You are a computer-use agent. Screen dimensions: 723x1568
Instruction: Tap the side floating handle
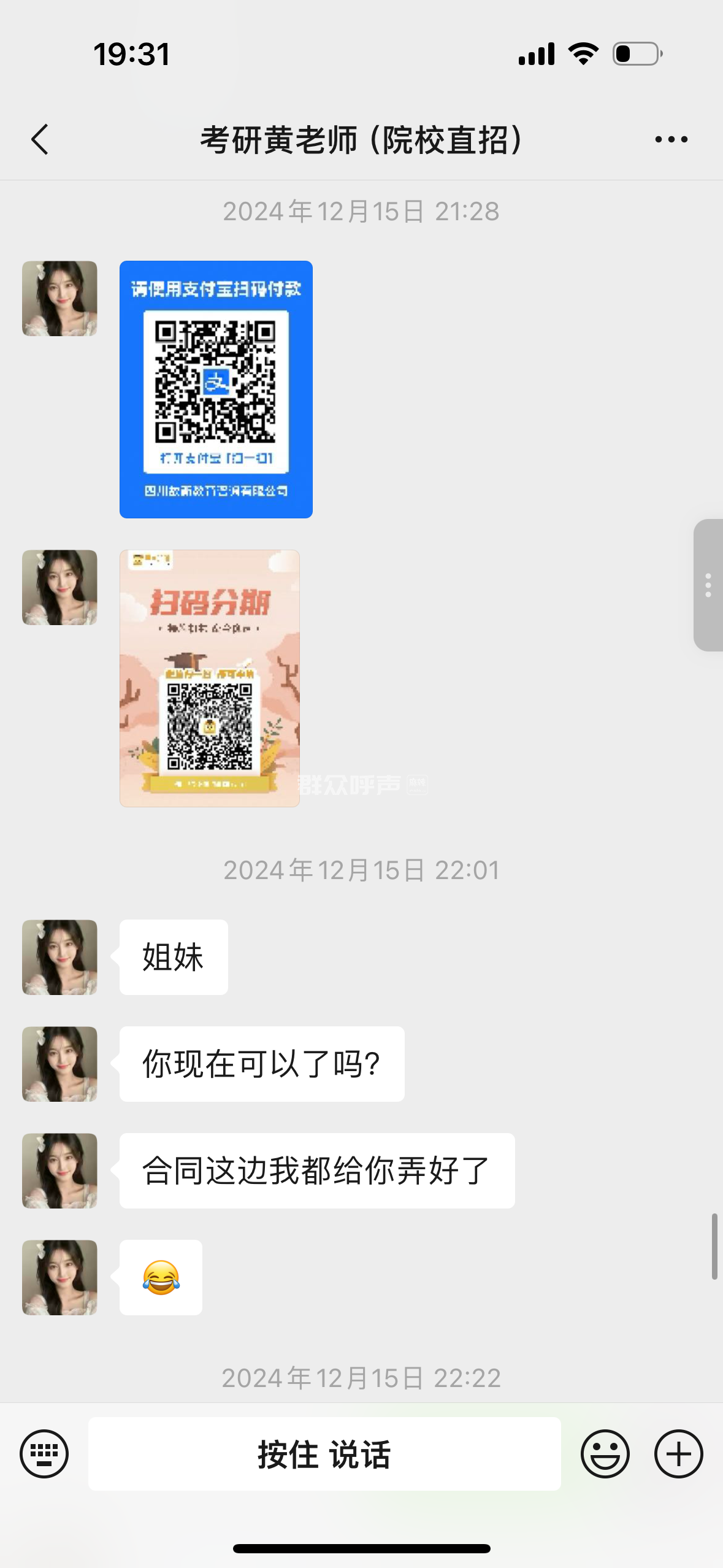(708, 585)
